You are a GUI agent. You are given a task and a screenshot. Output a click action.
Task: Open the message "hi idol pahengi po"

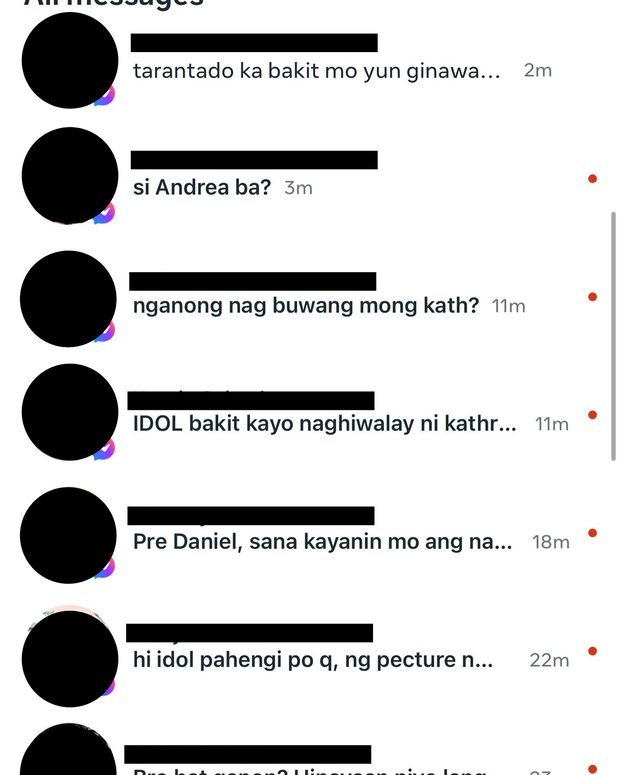[312, 660]
